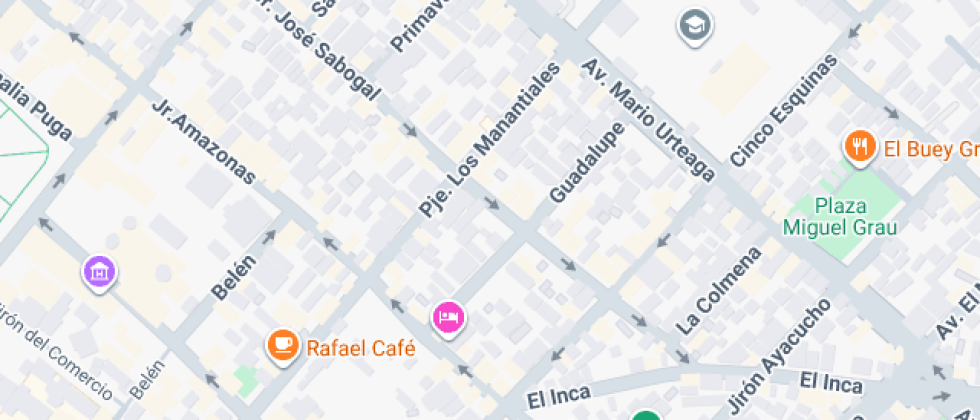Open the Rafael Café marker

(x=284, y=346)
